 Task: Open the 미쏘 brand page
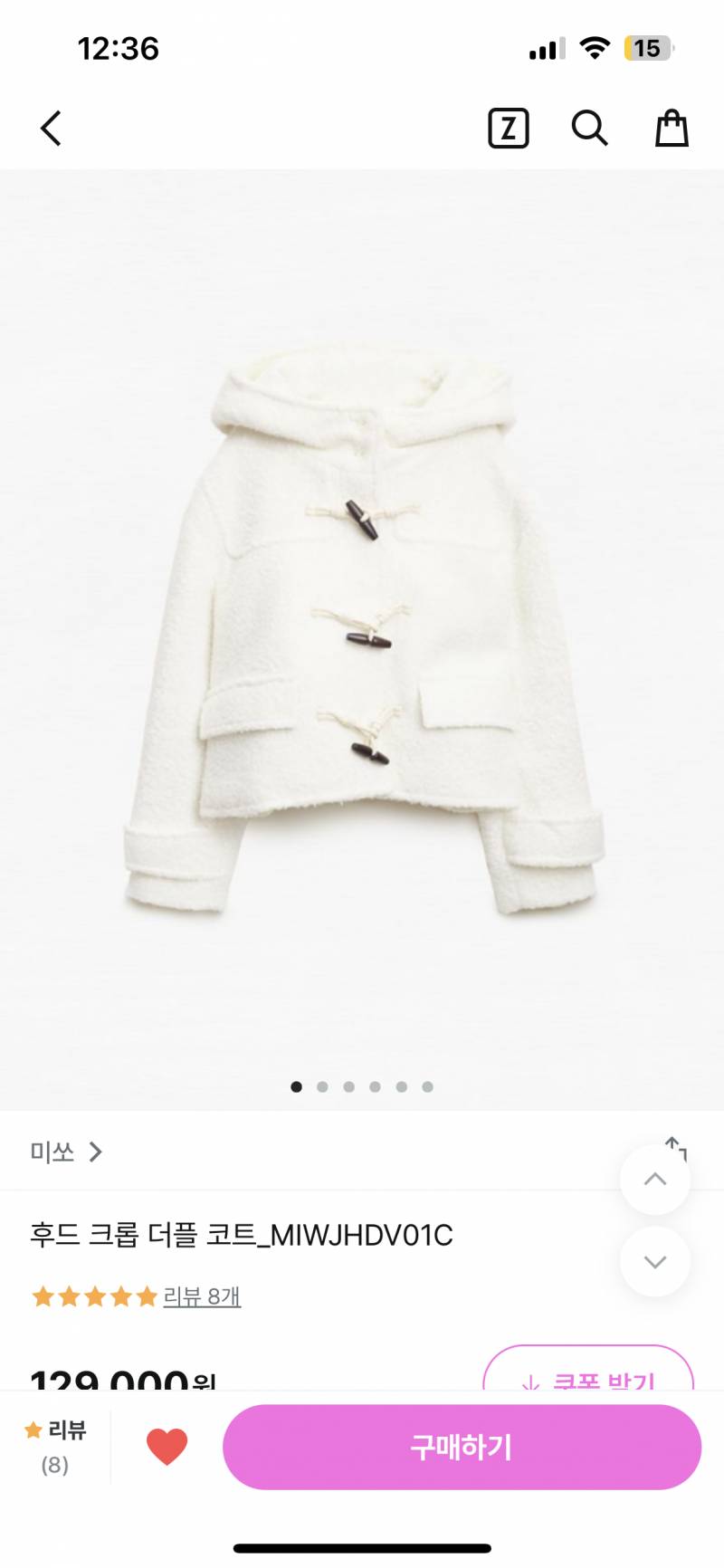point(65,1152)
